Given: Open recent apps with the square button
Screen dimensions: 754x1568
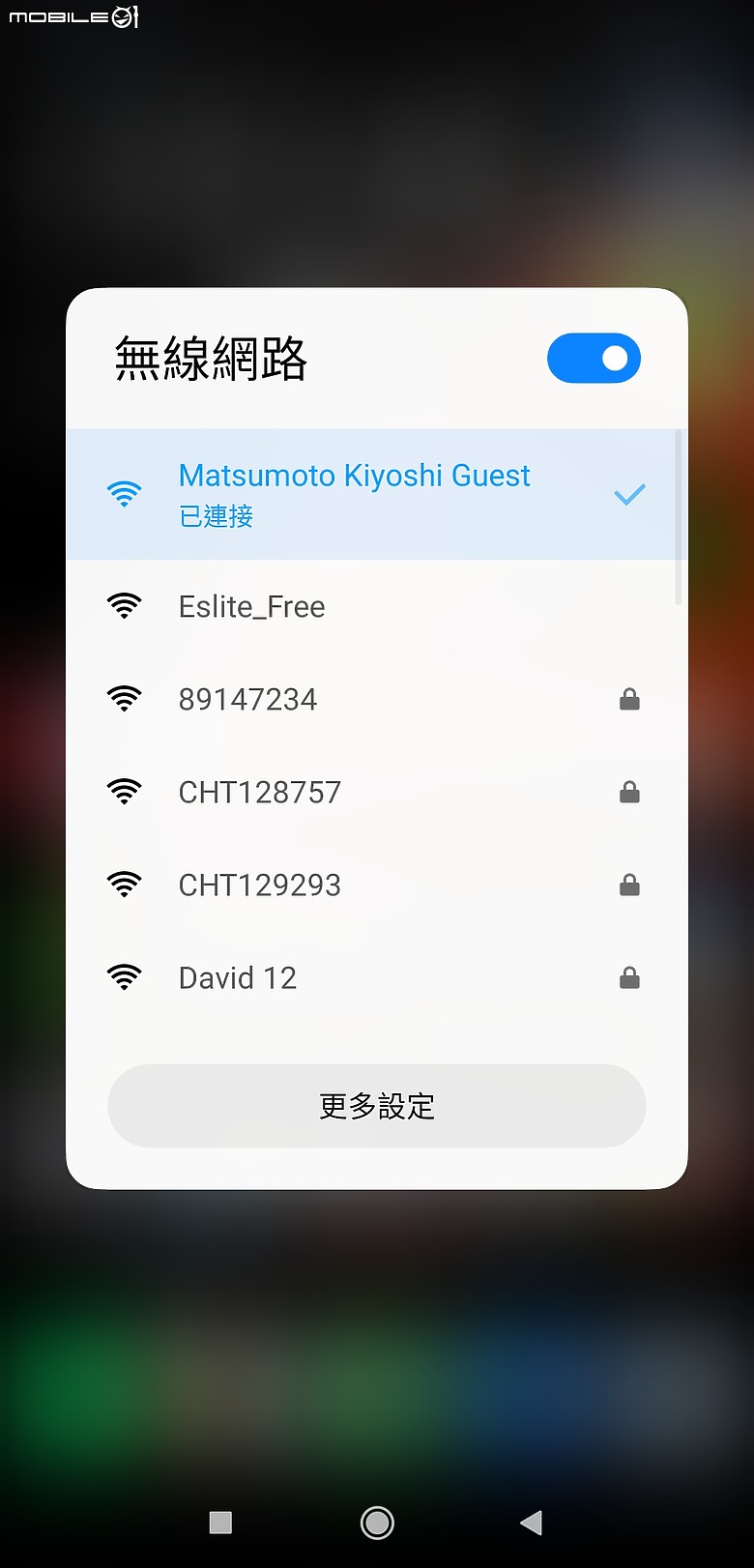Looking at the screenshot, I should point(220,1523).
